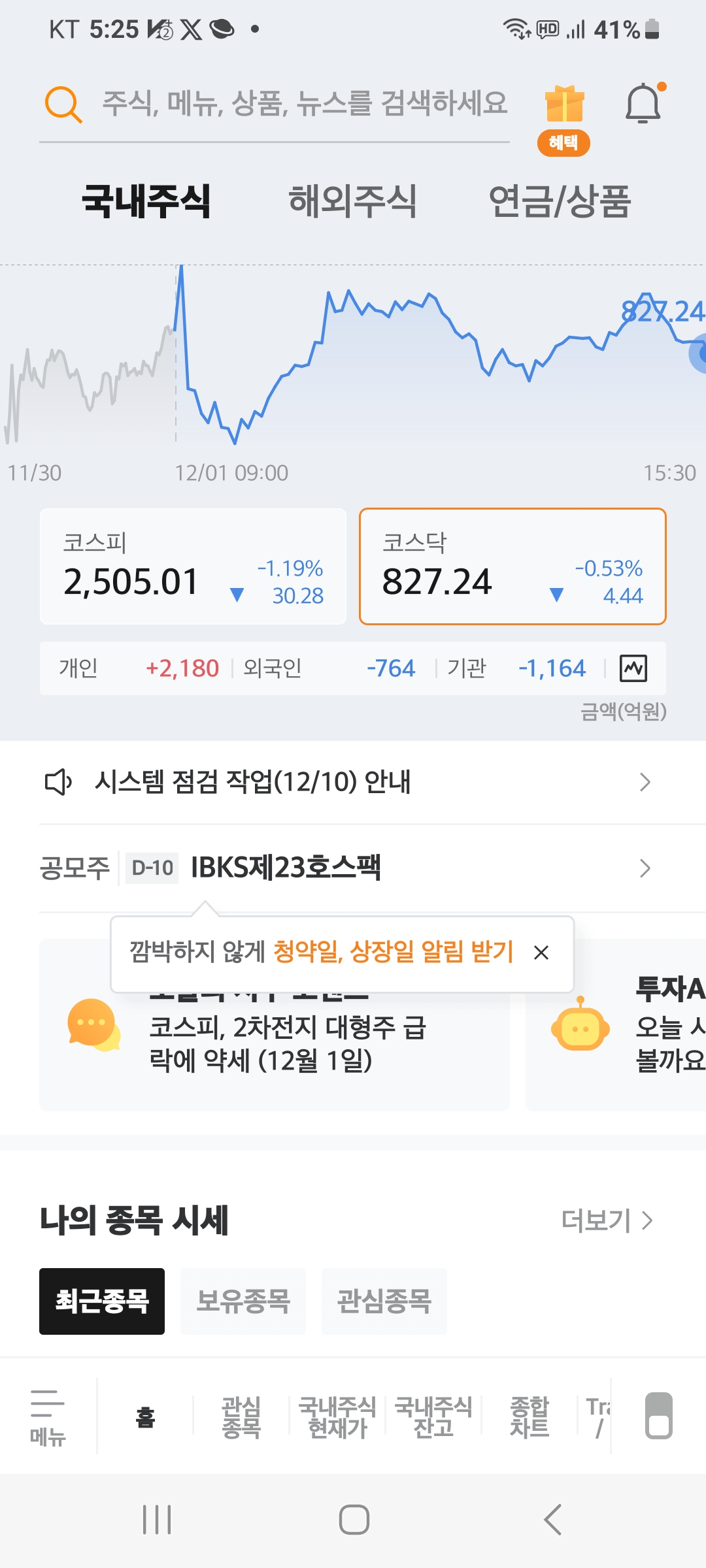Viewport: 706px width, 1568px height.
Task: Tap 청약일, 상장일 알림 받기 link
Action: pos(393,952)
